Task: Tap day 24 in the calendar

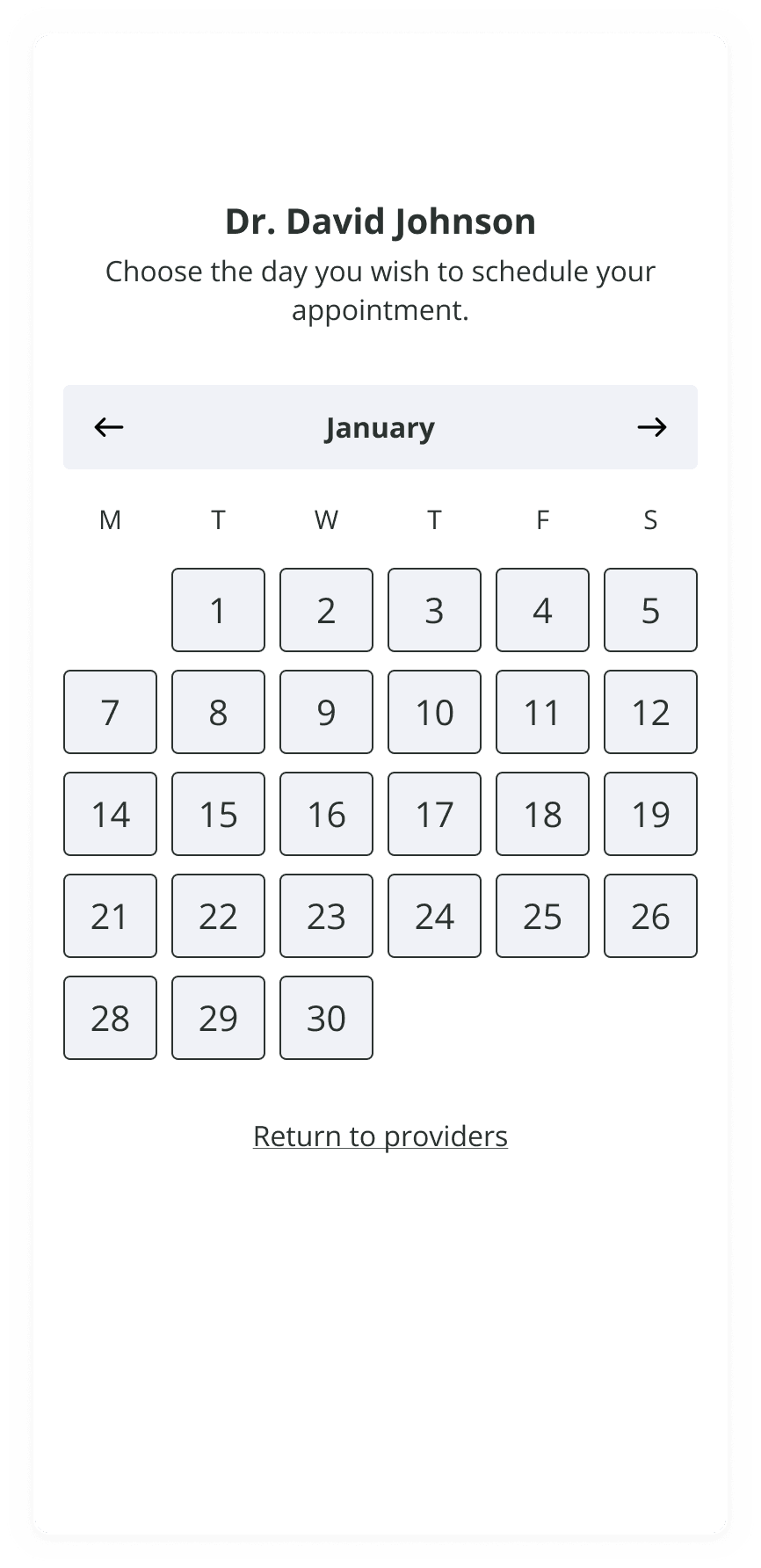Action: (434, 916)
